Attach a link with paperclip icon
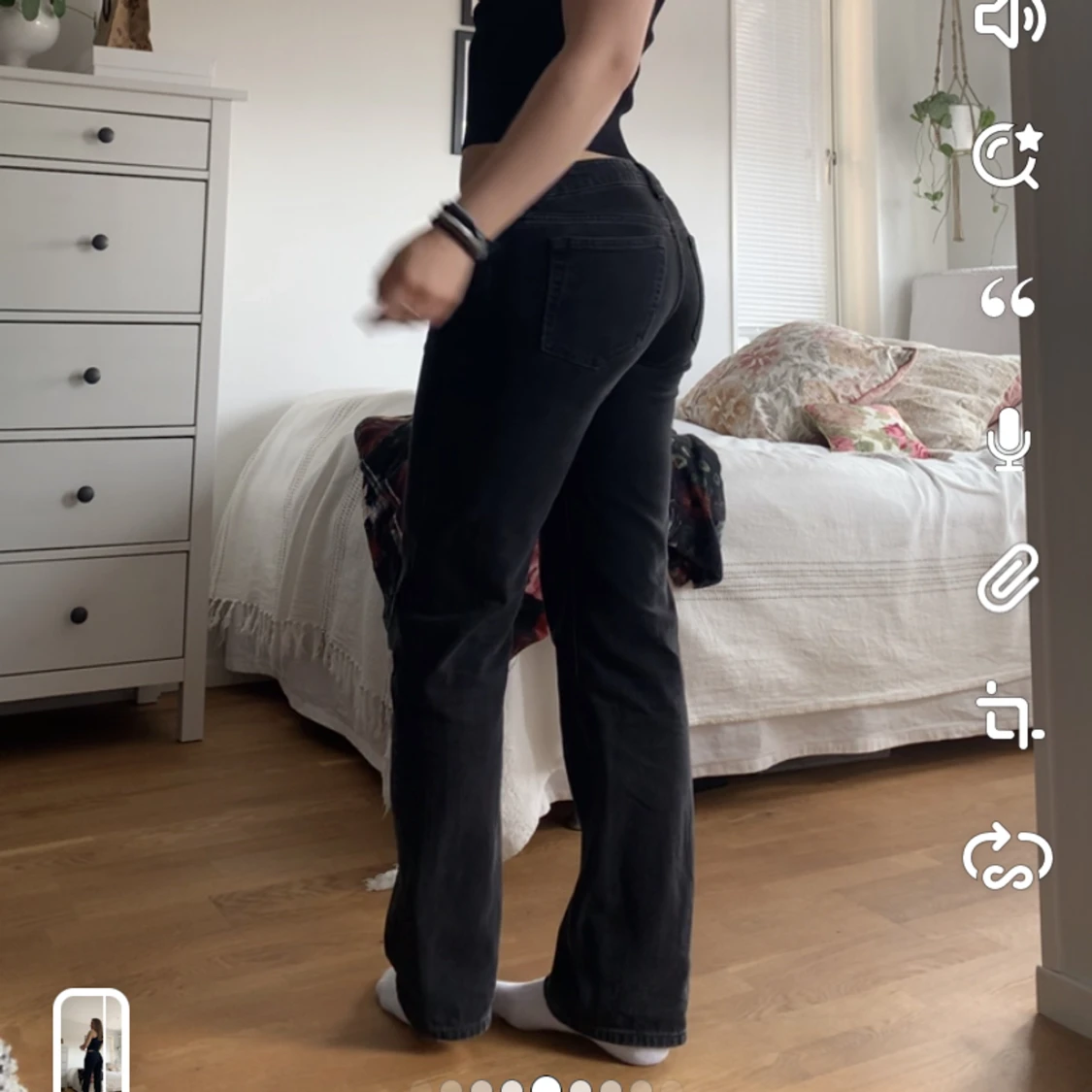 1009,579
